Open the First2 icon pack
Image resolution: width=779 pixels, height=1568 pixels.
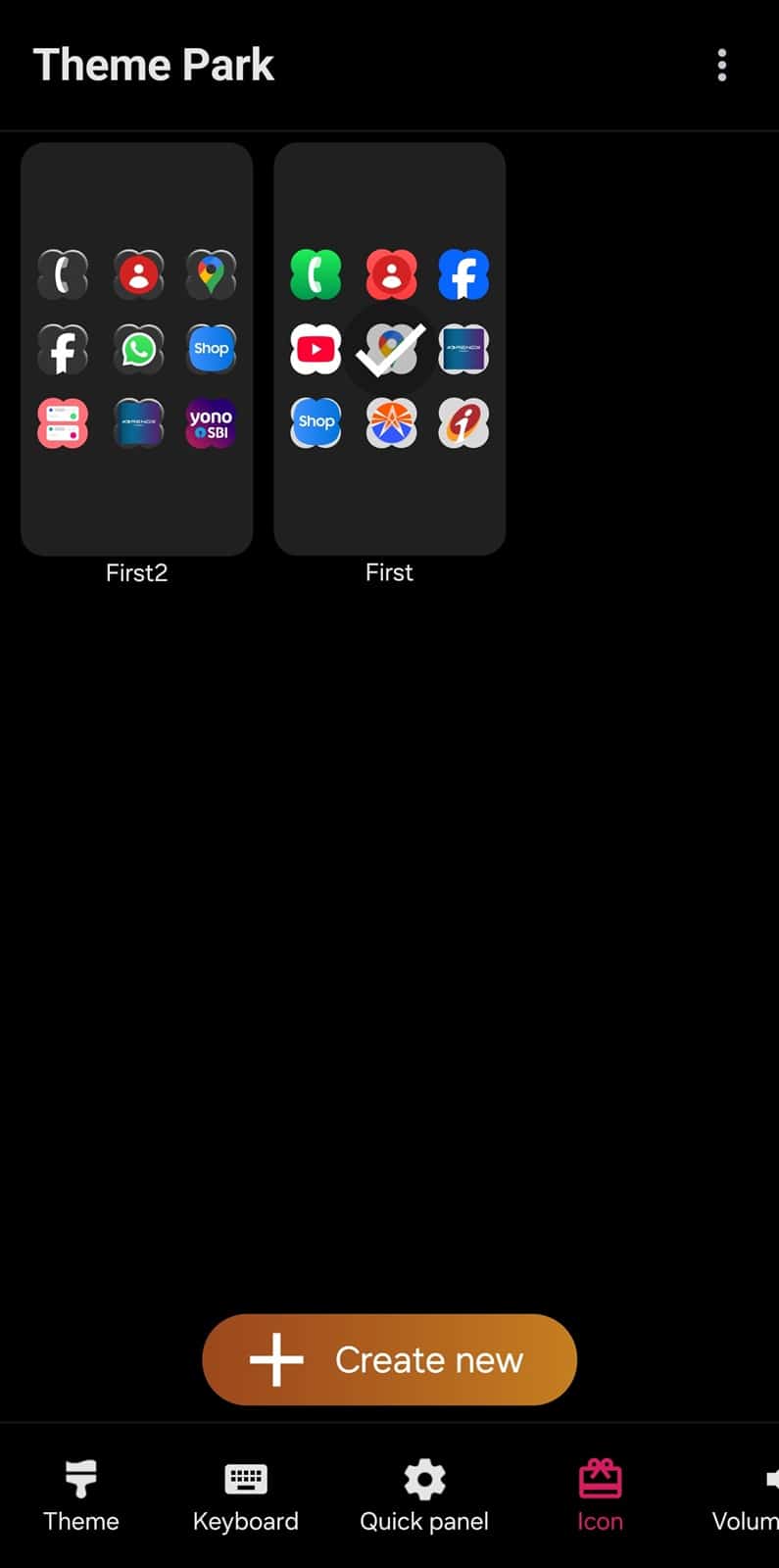(x=137, y=349)
